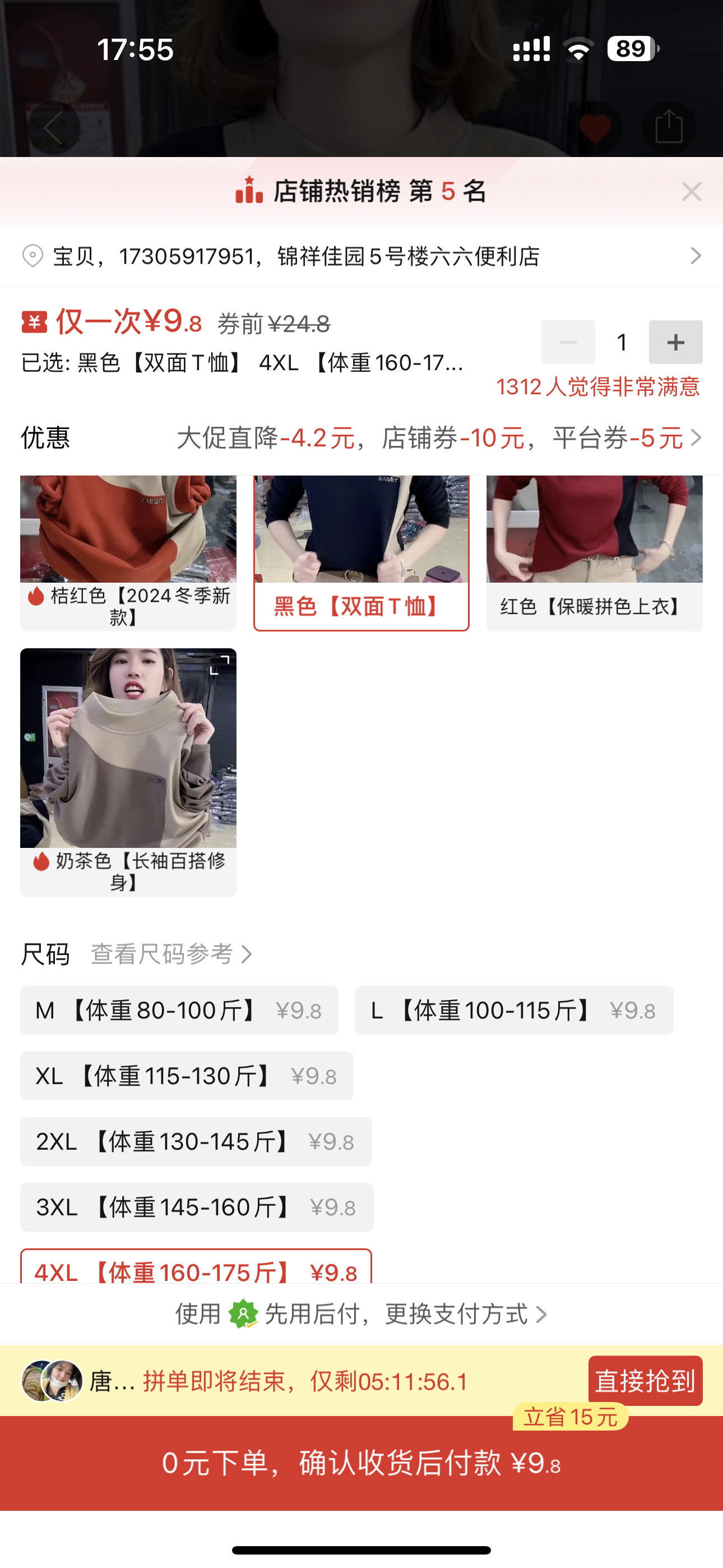This screenshot has width=723, height=1568.
Task: Go back using the back arrow
Action: click(54, 128)
